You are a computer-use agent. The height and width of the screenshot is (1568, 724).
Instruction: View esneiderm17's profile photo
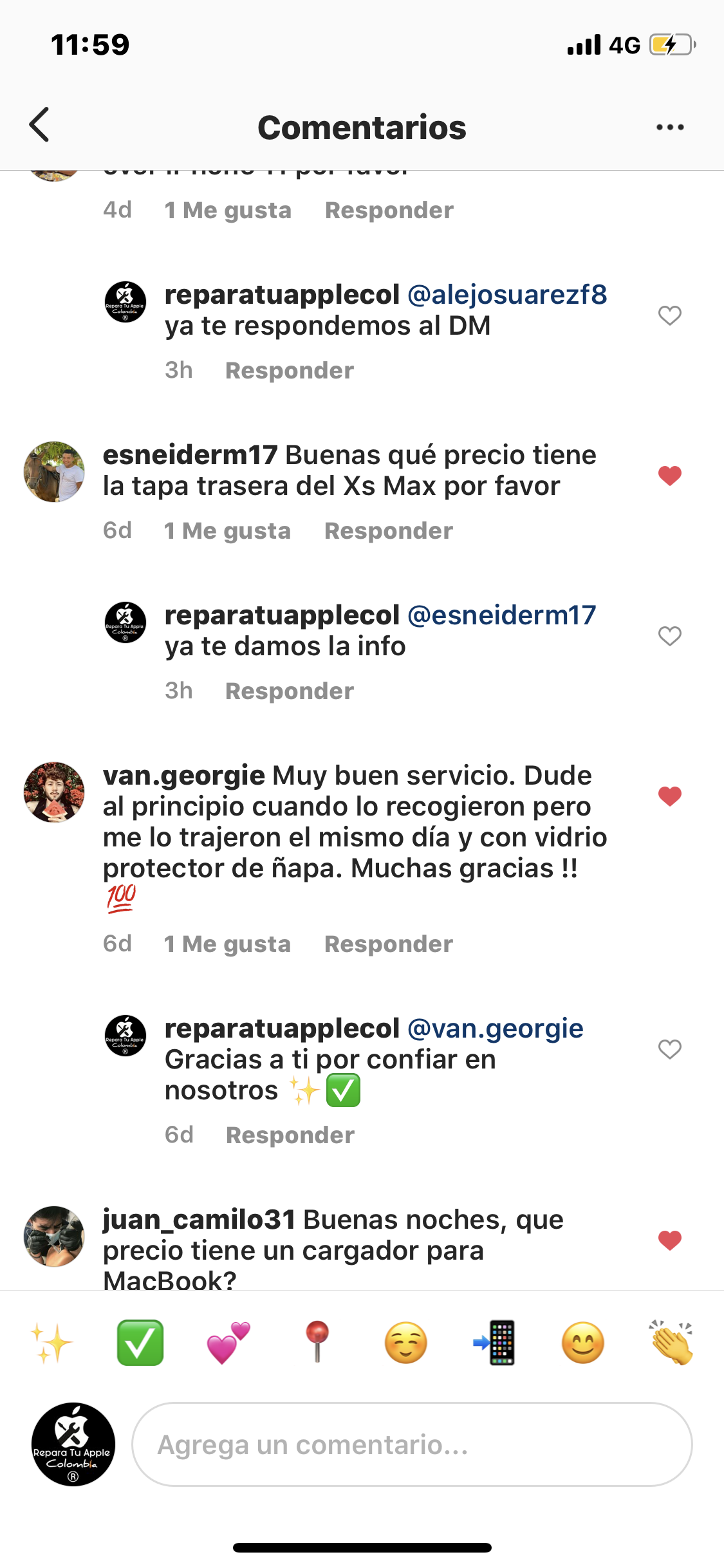pyautogui.click(x=54, y=472)
